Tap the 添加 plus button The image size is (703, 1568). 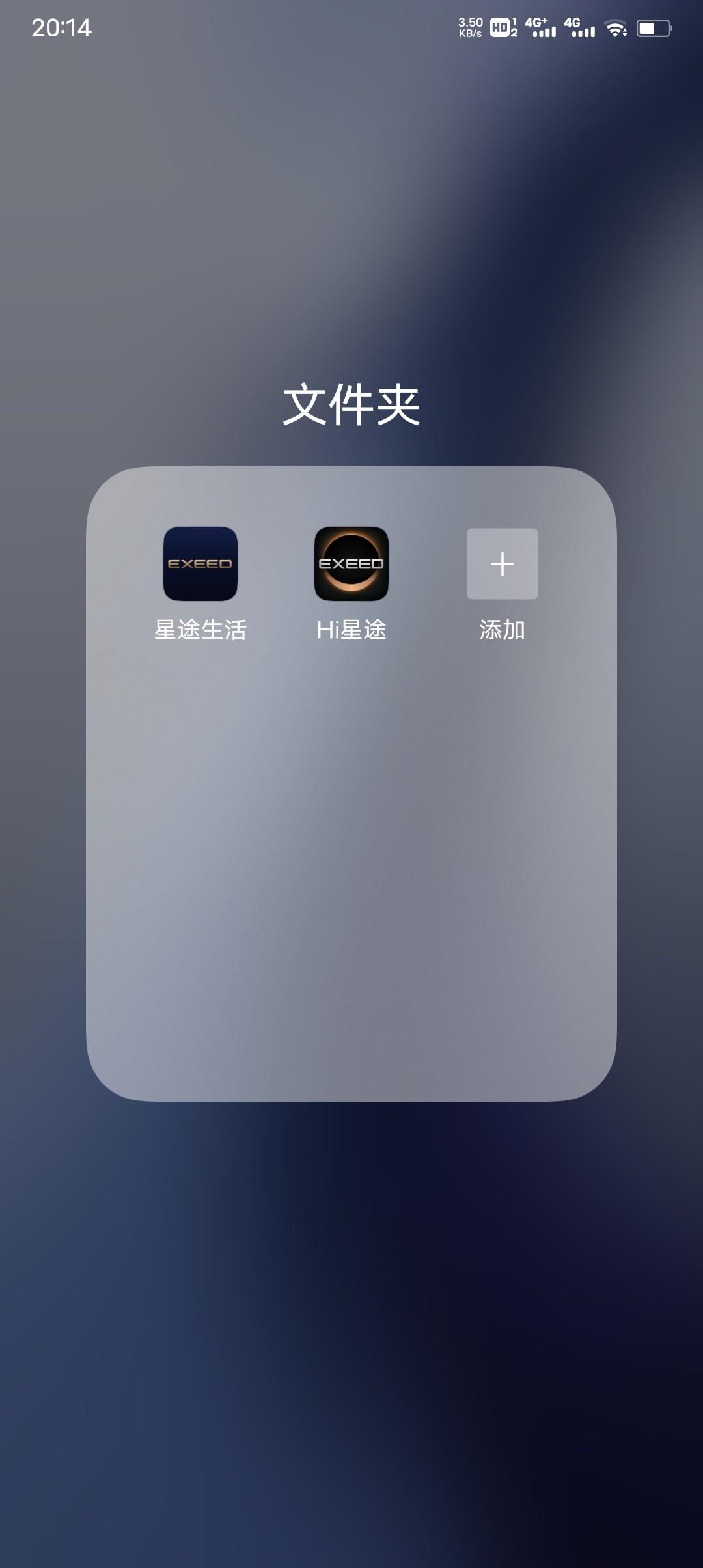click(502, 563)
